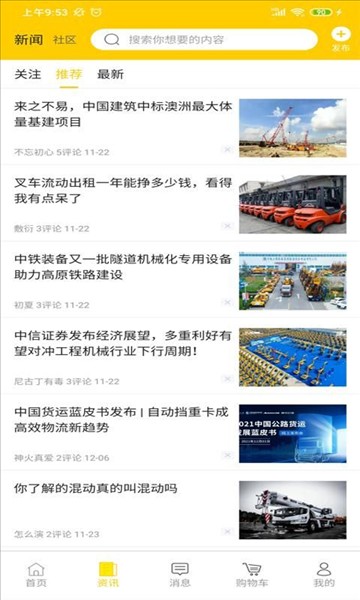Switch to the 最新 tab
Screen dimensions: 360x600
(110, 74)
